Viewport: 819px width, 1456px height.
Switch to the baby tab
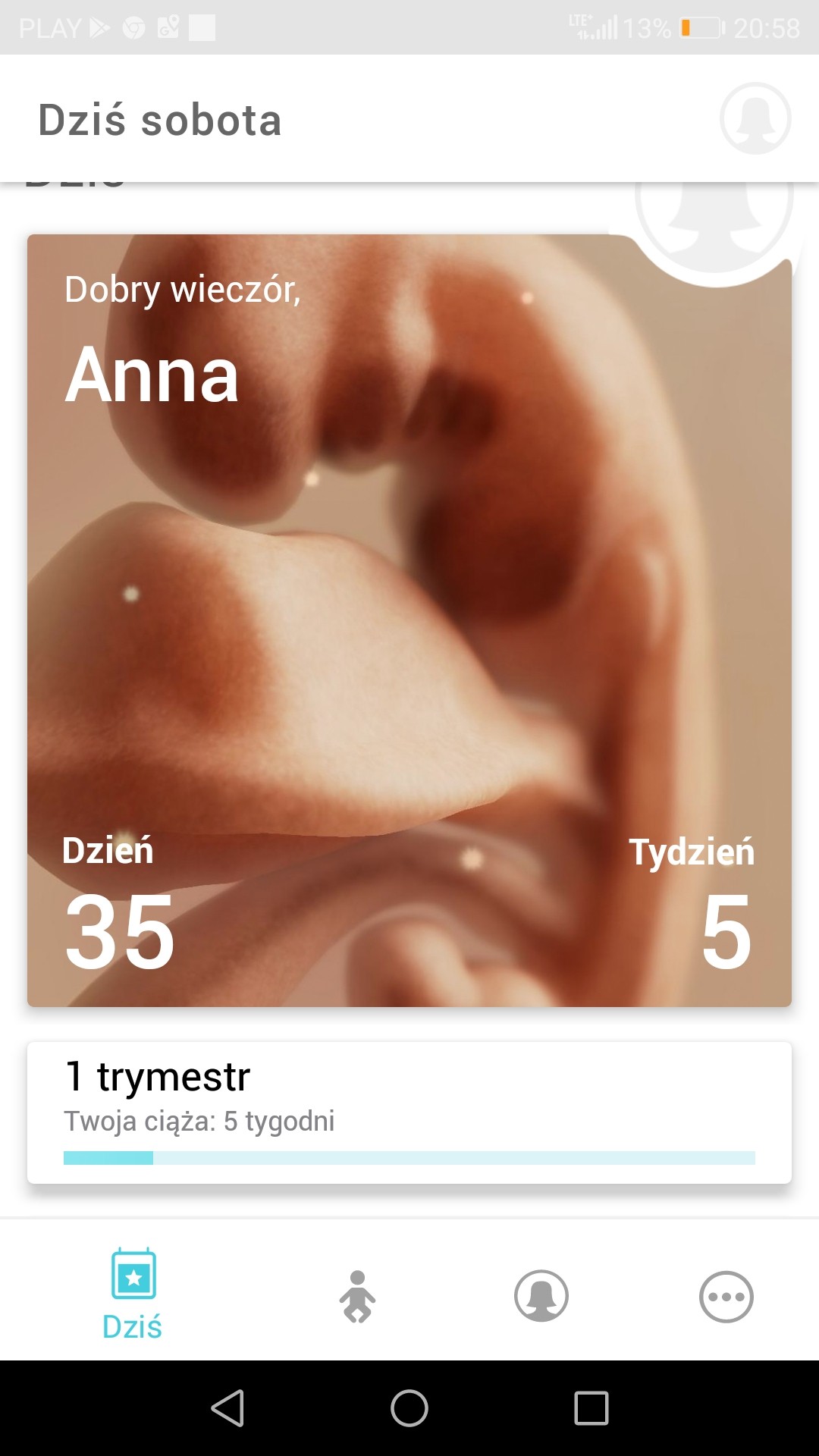point(357,1297)
